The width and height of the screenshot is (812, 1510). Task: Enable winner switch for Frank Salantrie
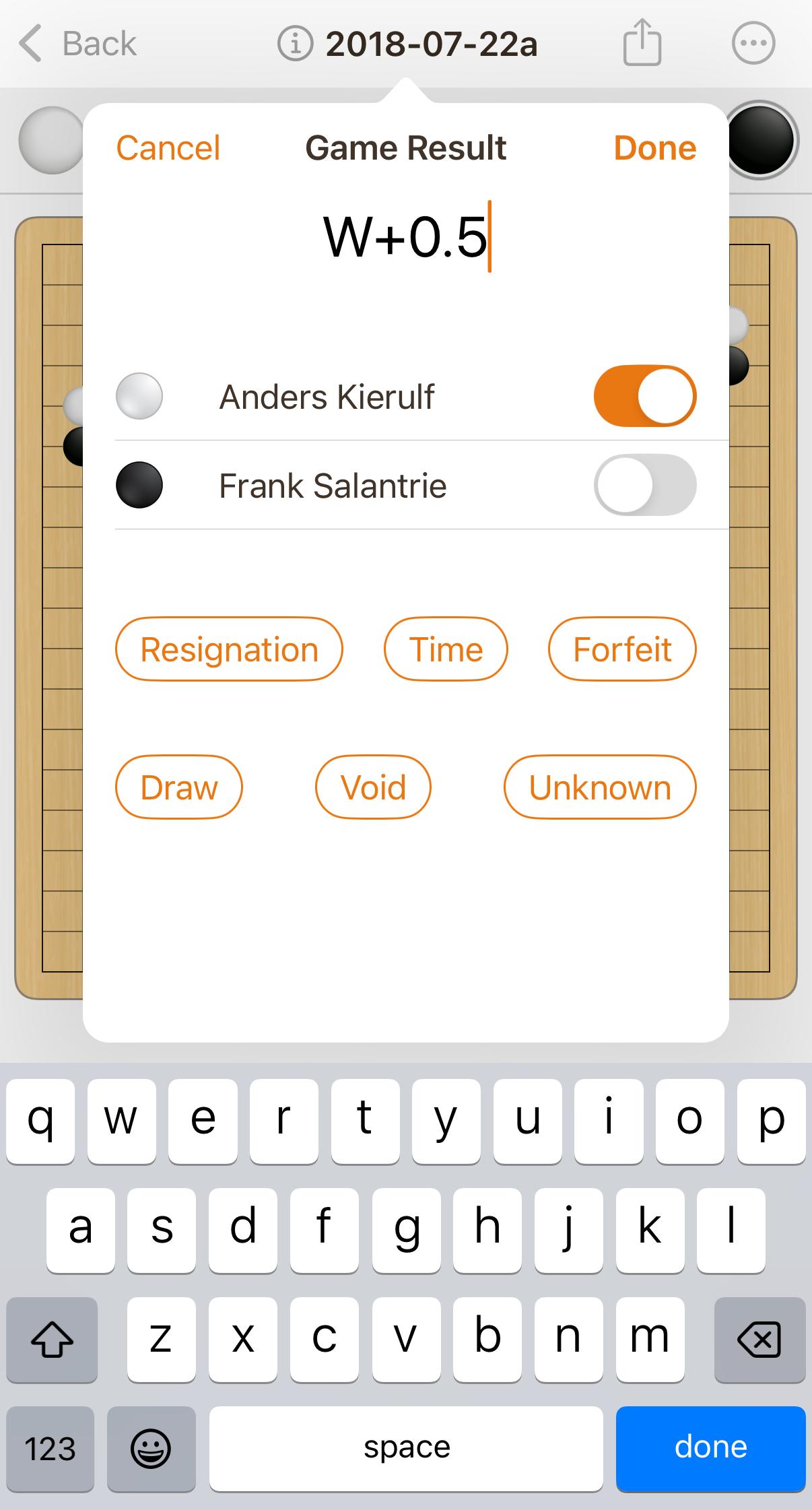click(644, 485)
